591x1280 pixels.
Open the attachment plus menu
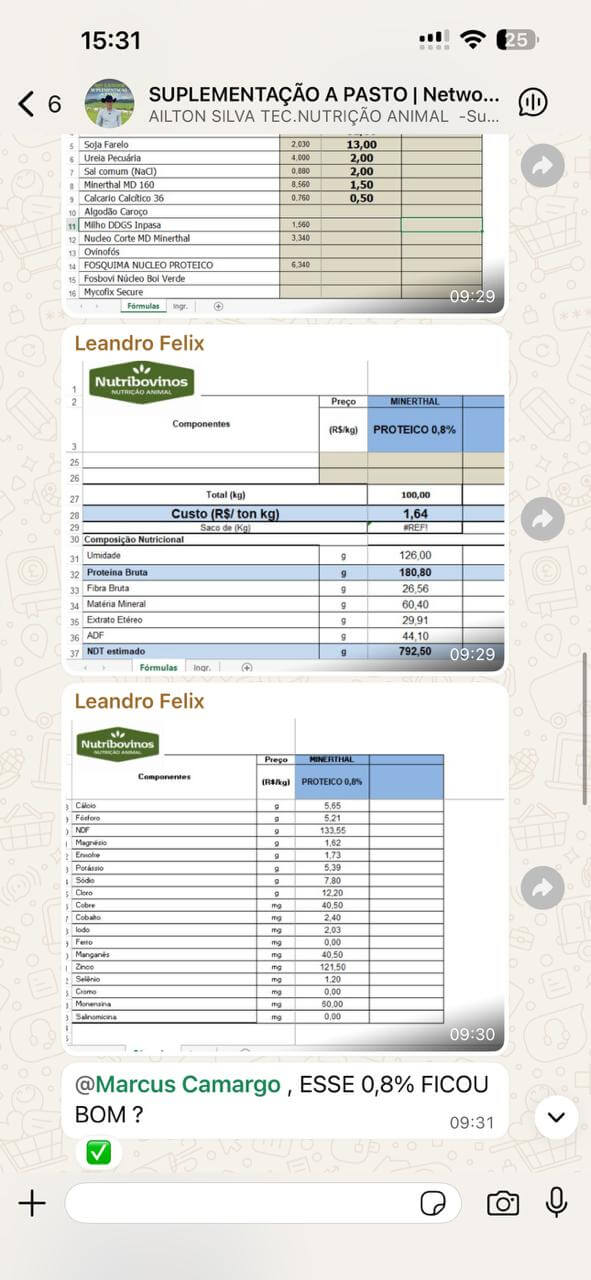point(32,1203)
